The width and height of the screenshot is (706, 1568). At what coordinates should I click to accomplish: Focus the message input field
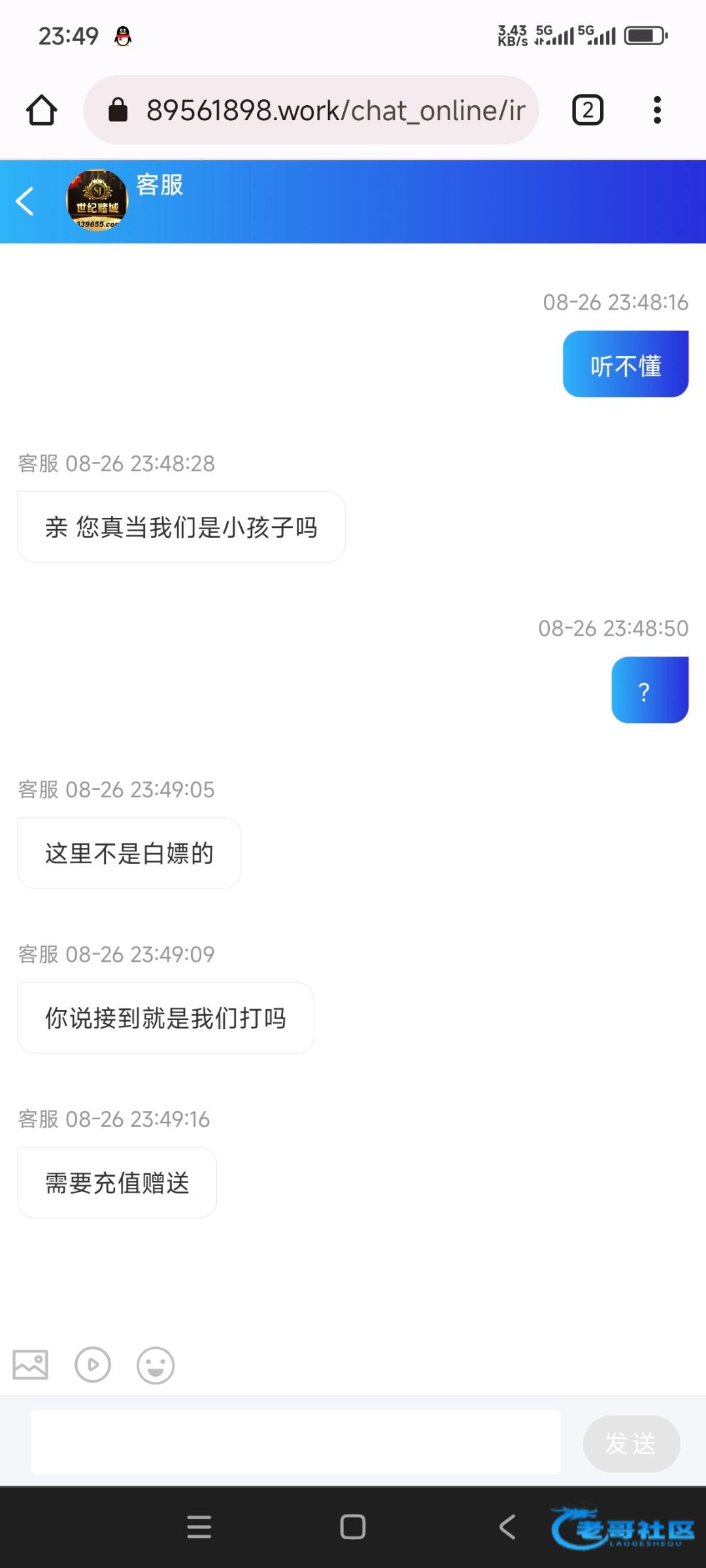point(295,1443)
